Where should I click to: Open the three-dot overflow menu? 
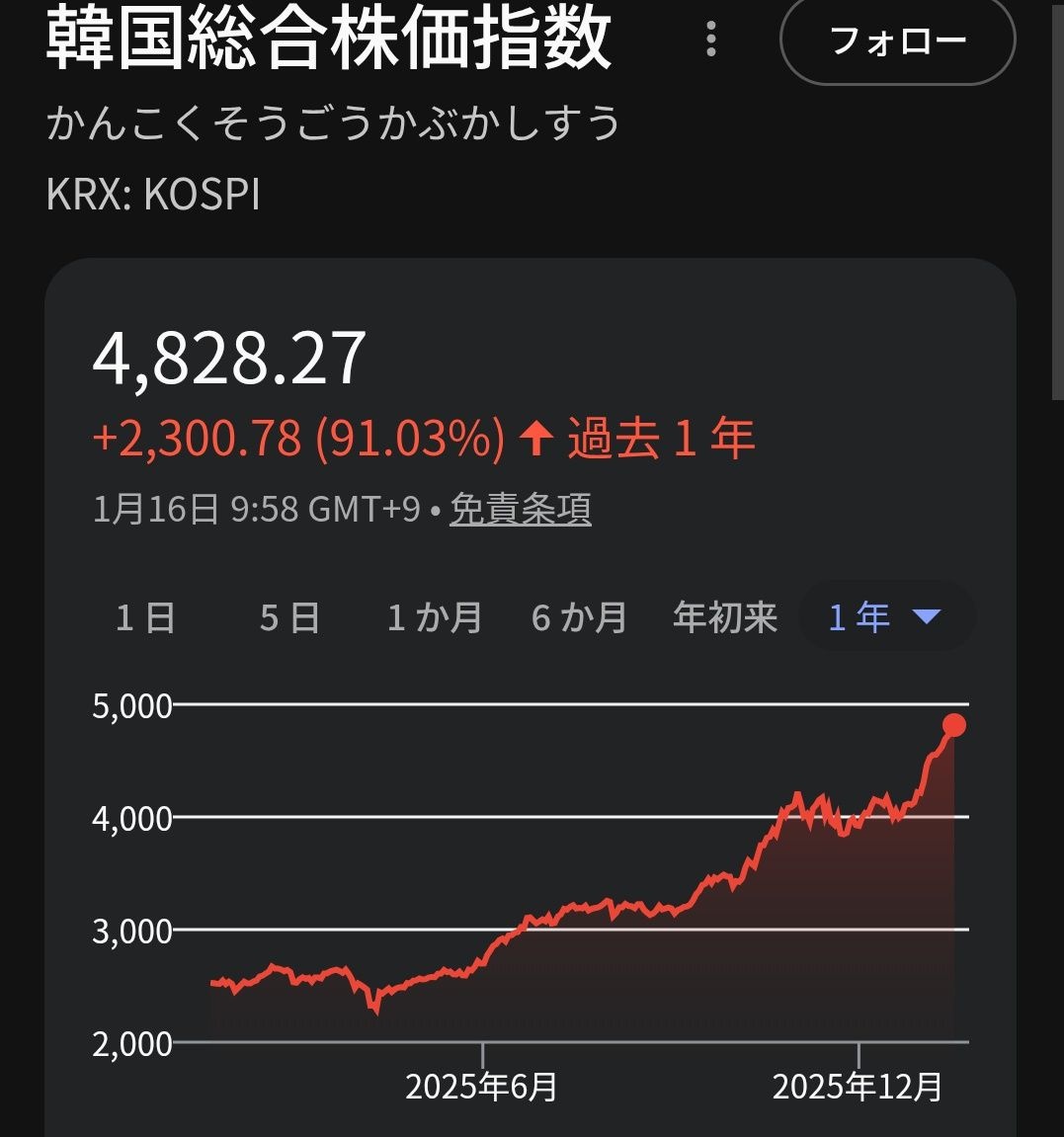(x=711, y=41)
